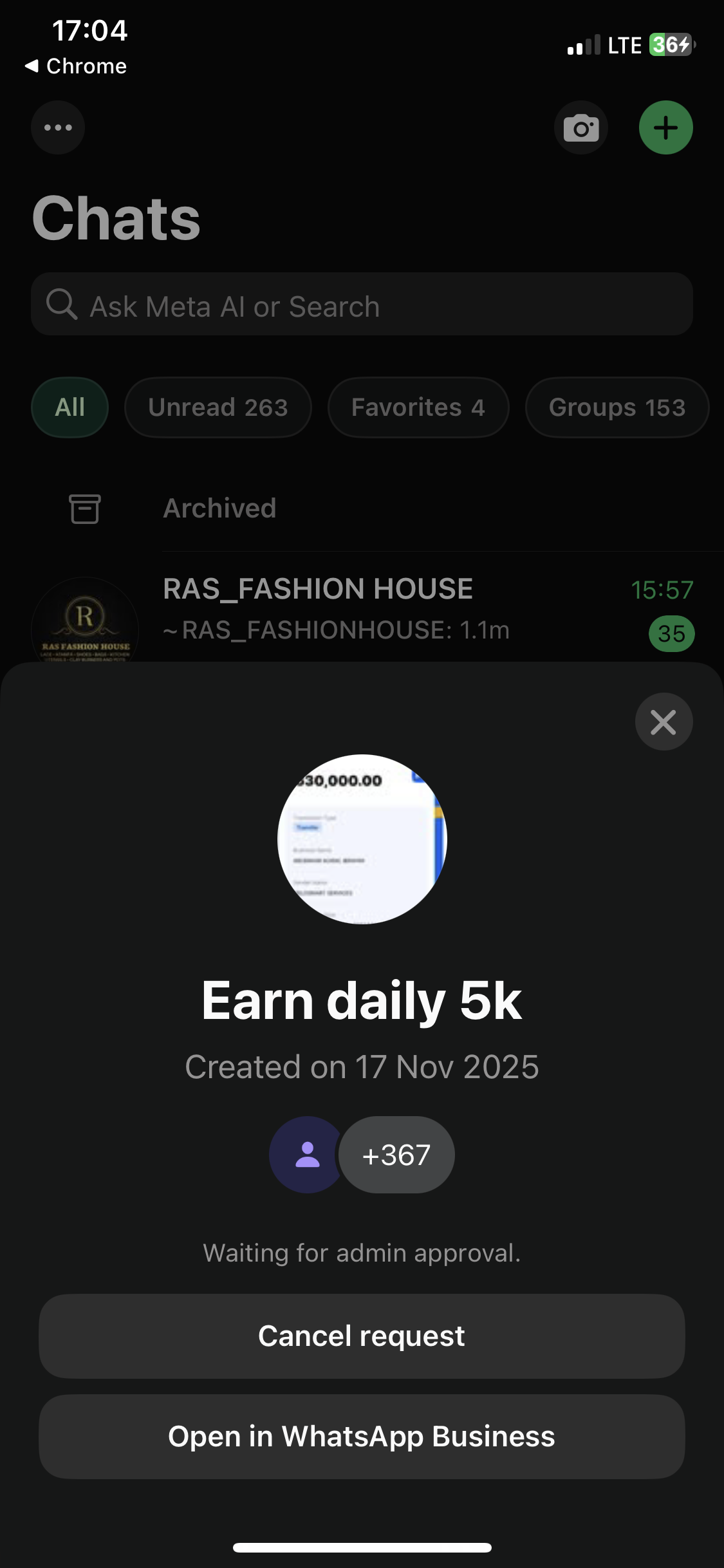Open in WhatsApp Business
The image size is (724, 1568).
point(362,1436)
